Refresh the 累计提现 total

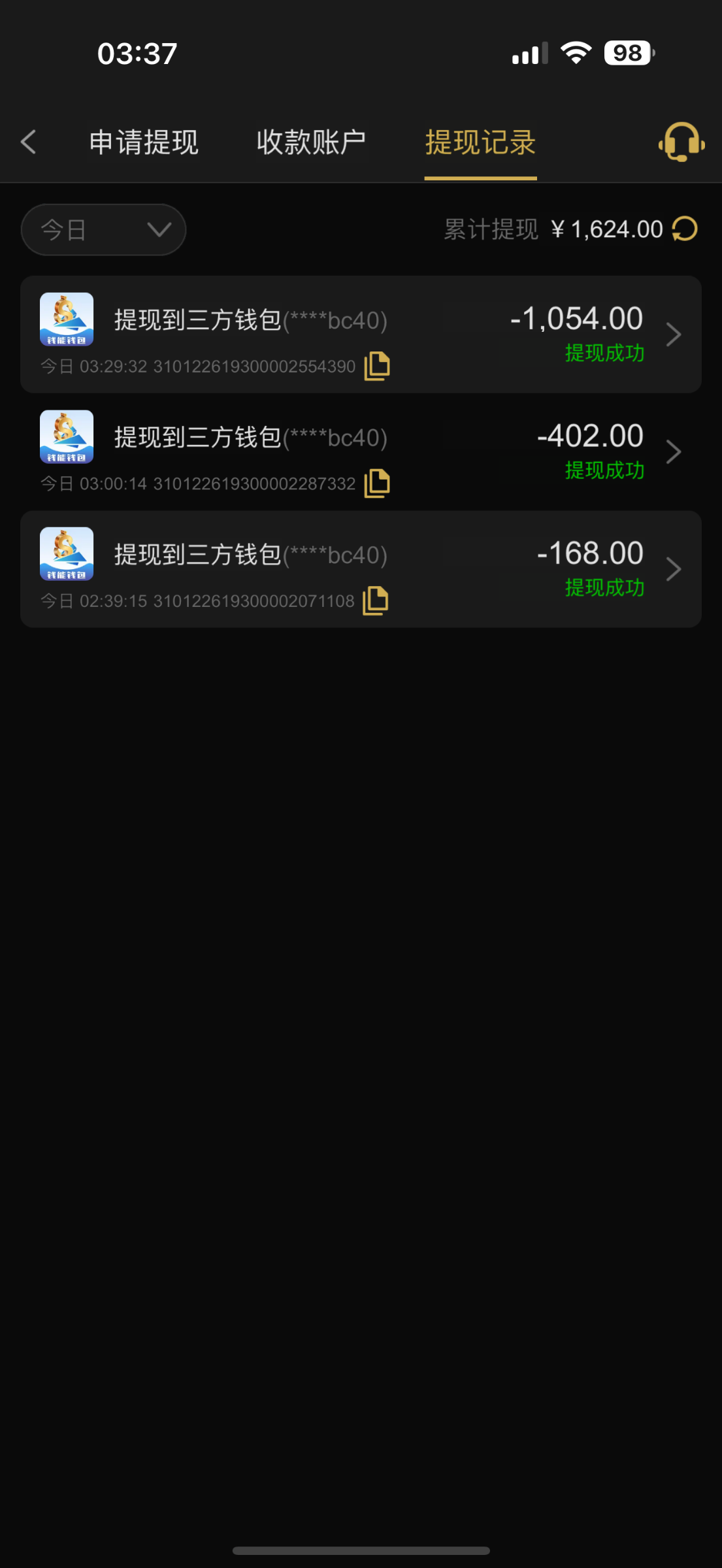pyautogui.click(x=685, y=229)
